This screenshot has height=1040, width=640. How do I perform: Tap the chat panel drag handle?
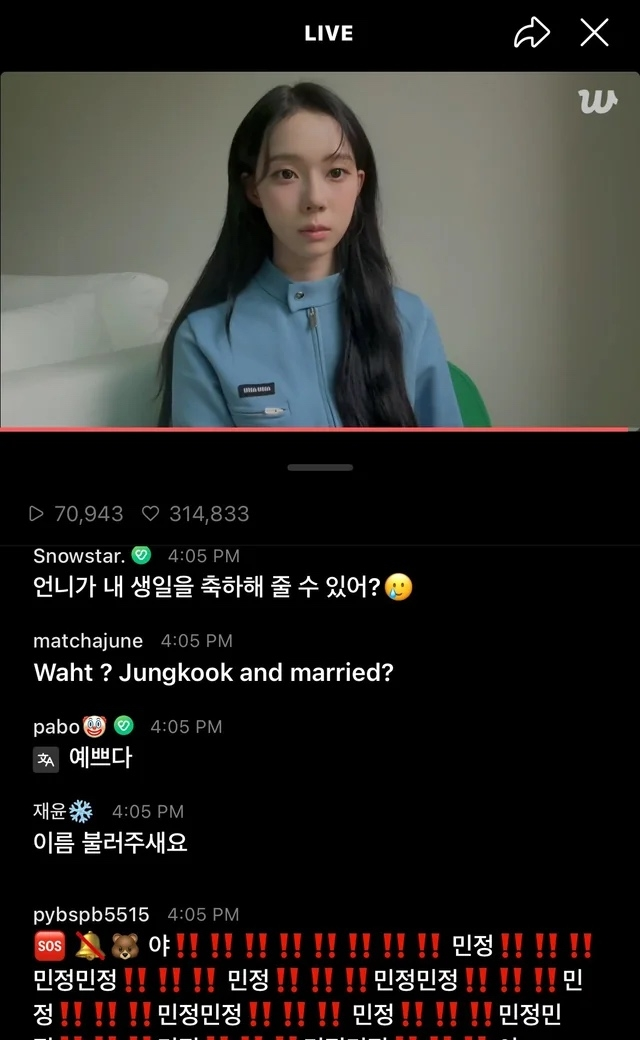pos(320,467)
